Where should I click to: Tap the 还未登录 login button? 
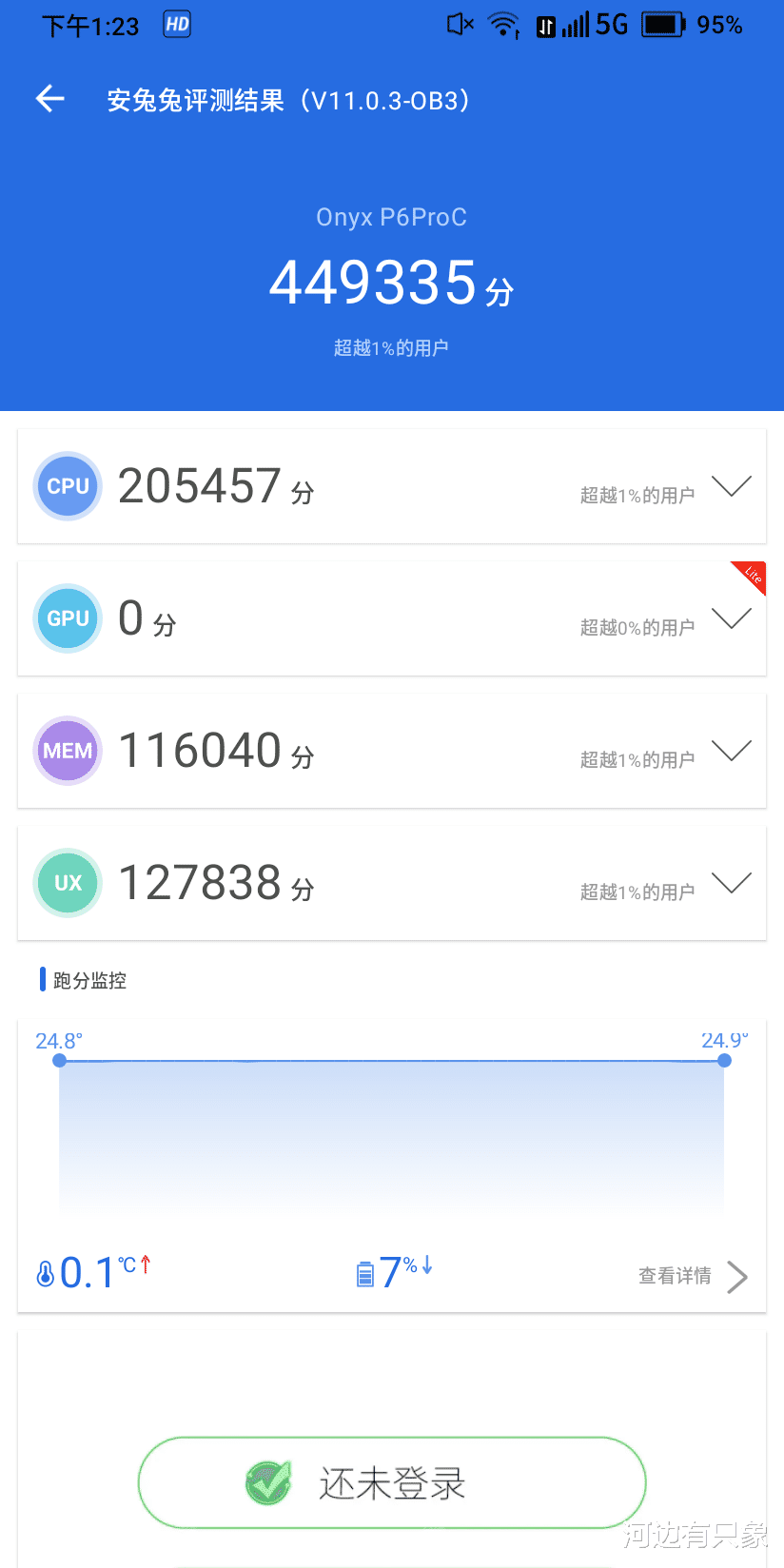(x=392, y=1482)
